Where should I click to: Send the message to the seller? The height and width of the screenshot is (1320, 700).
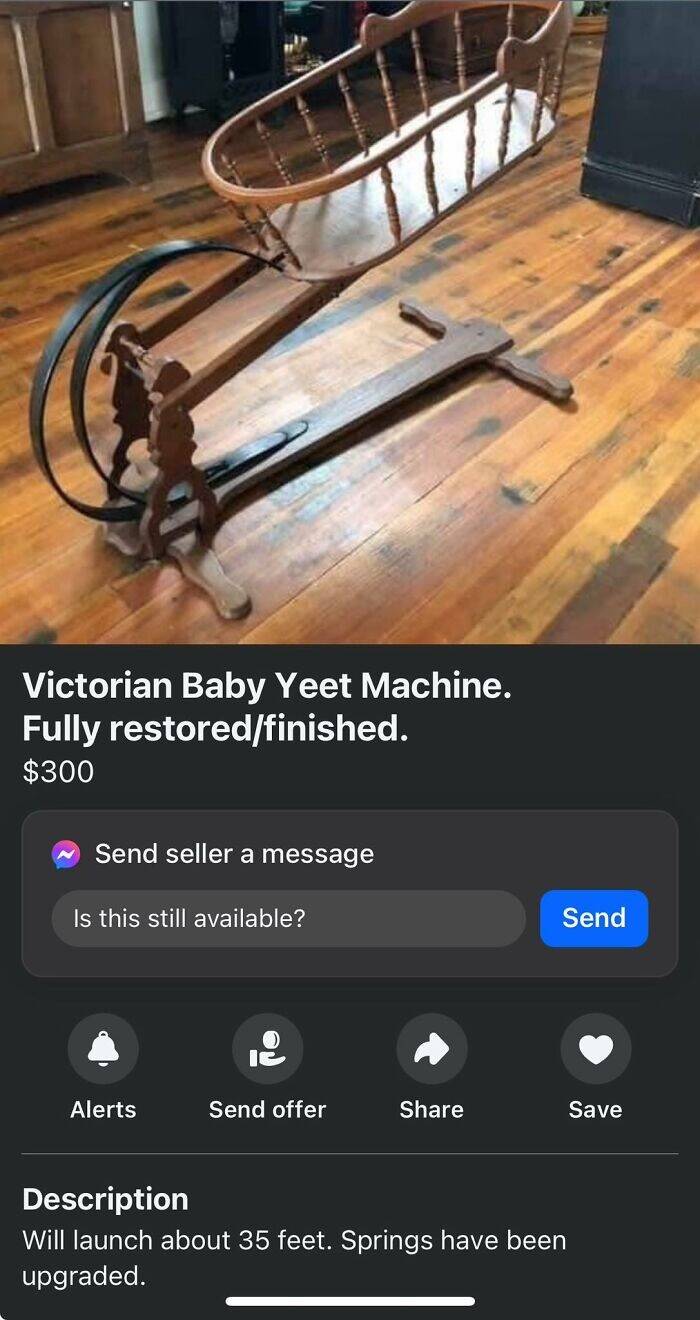pyautogui.click(x=594, y=918)
